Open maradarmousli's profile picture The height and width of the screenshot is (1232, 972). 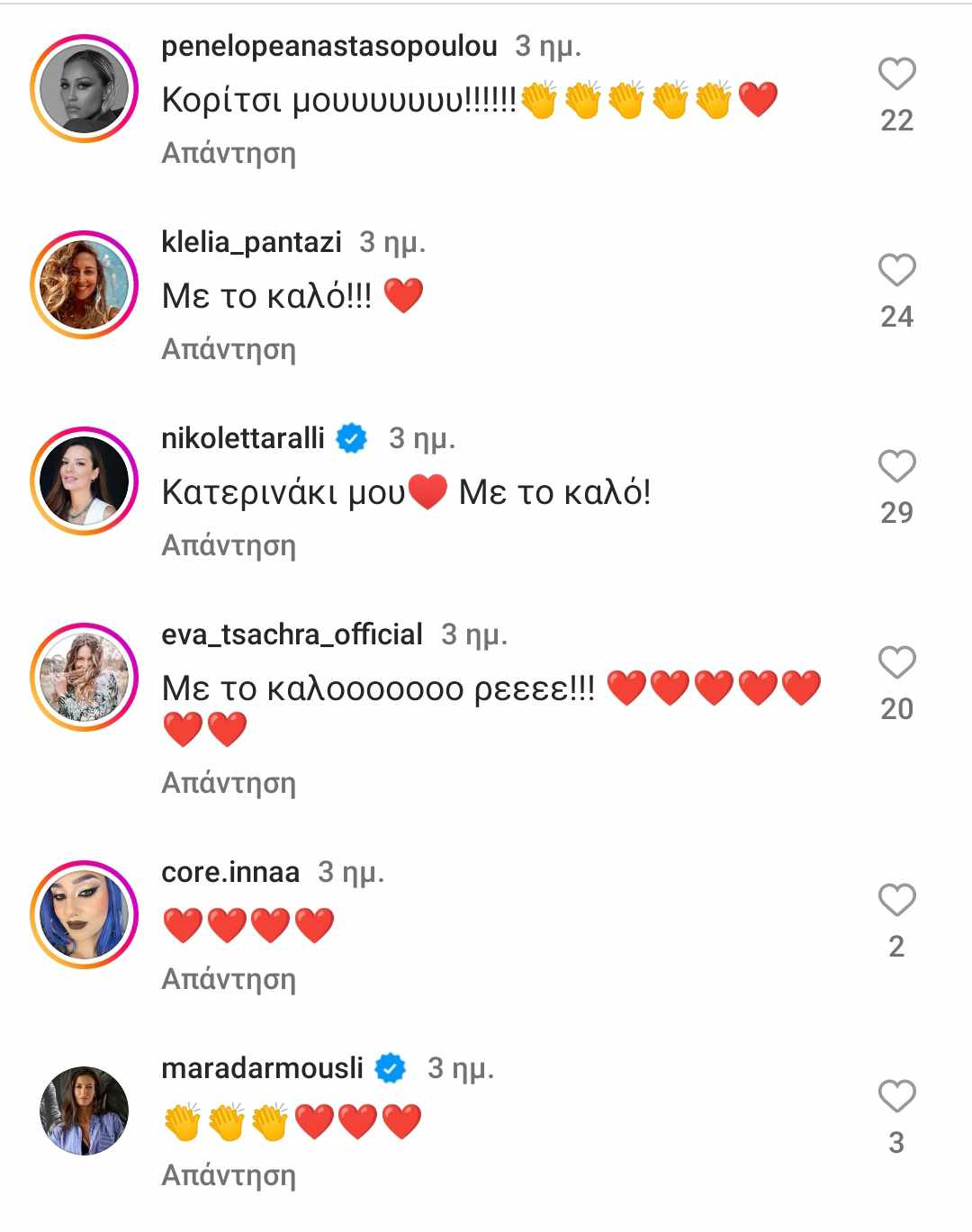[84, 1111]
